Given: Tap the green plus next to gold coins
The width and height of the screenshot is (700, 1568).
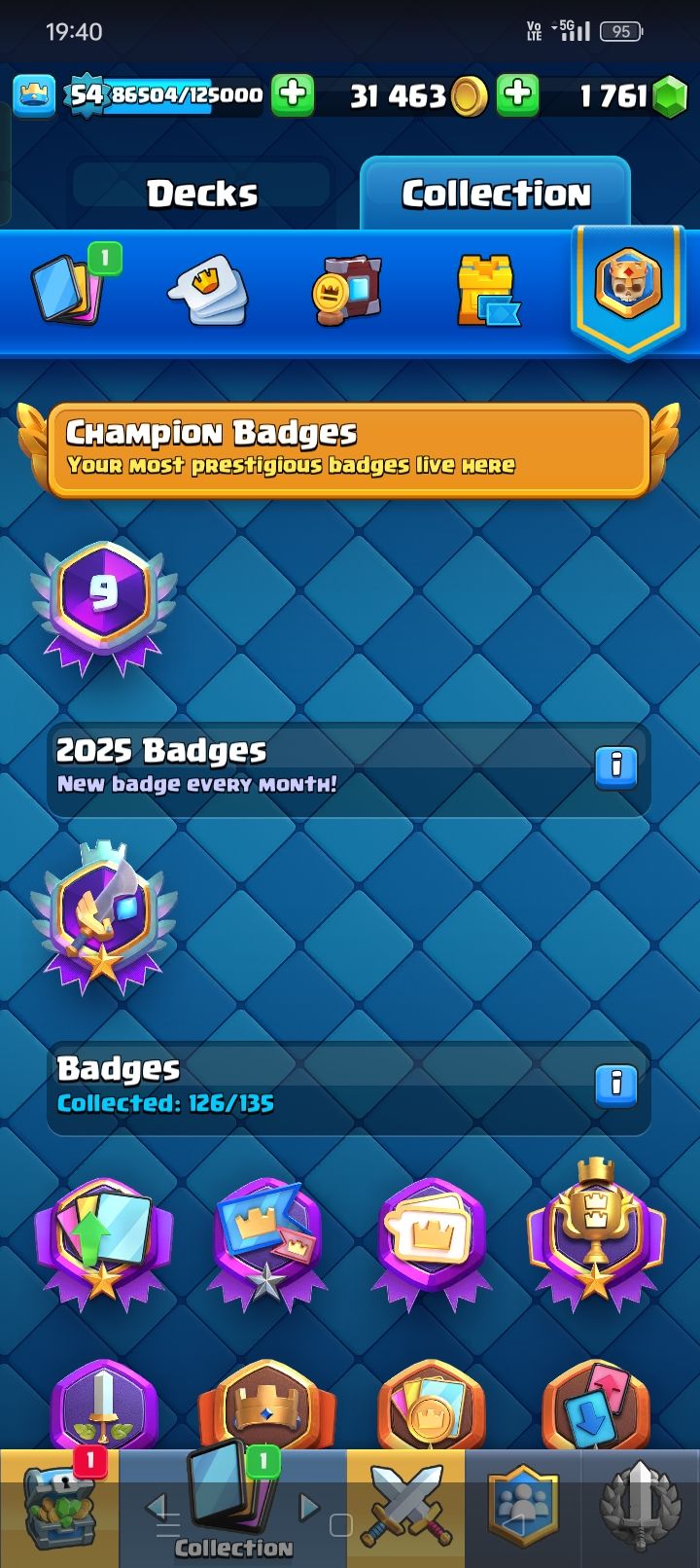Looking at the screenshot, I should coord(518,95).
